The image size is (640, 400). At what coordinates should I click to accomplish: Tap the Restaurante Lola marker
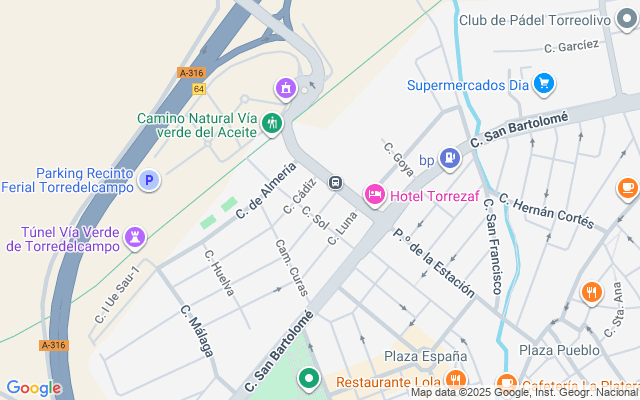455,381
